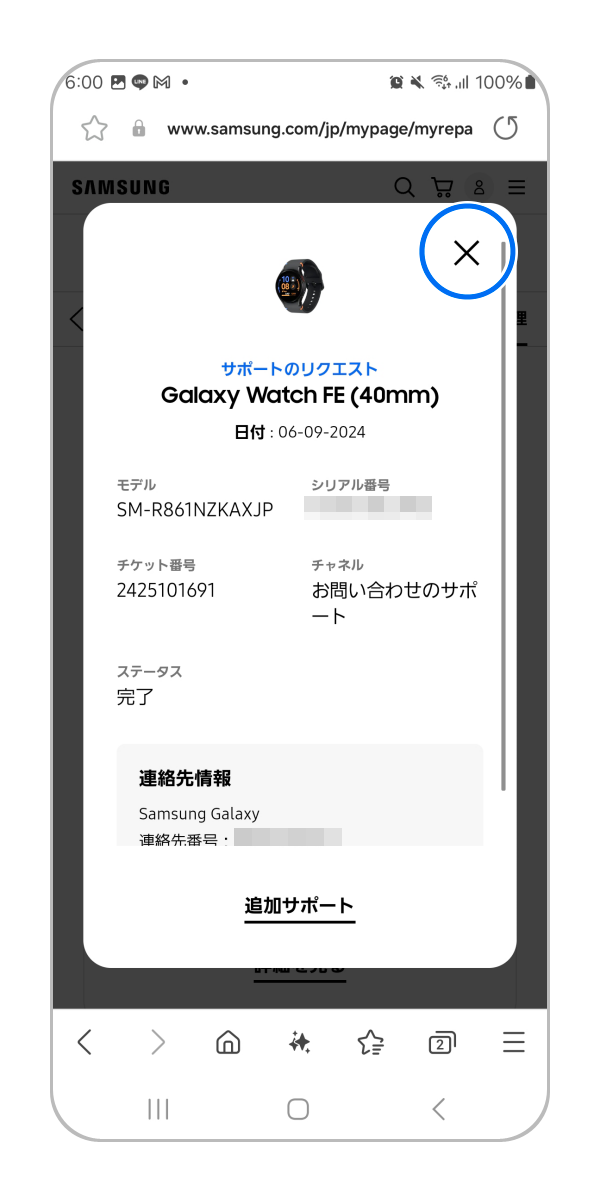Screen dimensions: 600x1200
Task: Open the browser home page
Action: point(228,1043)
